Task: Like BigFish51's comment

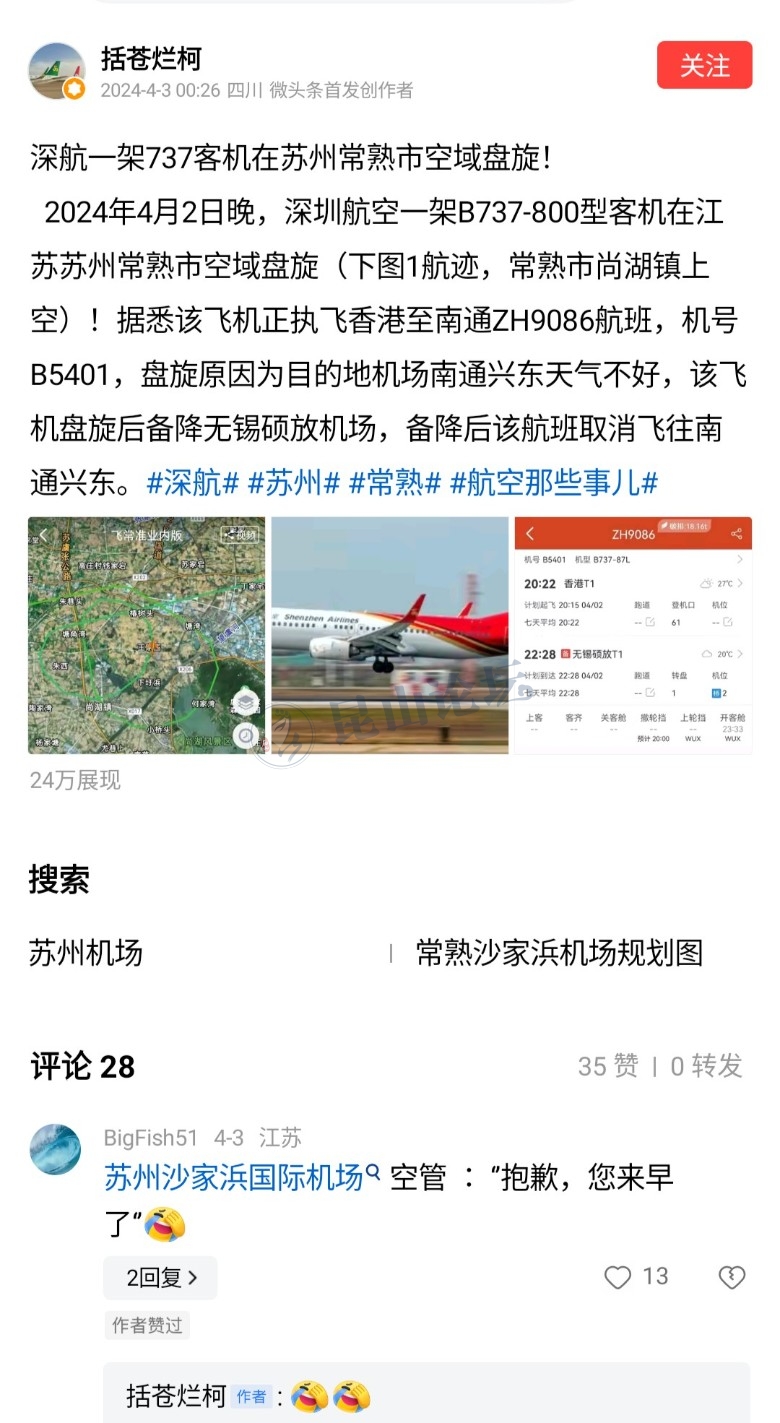Action: (619, 1277)
